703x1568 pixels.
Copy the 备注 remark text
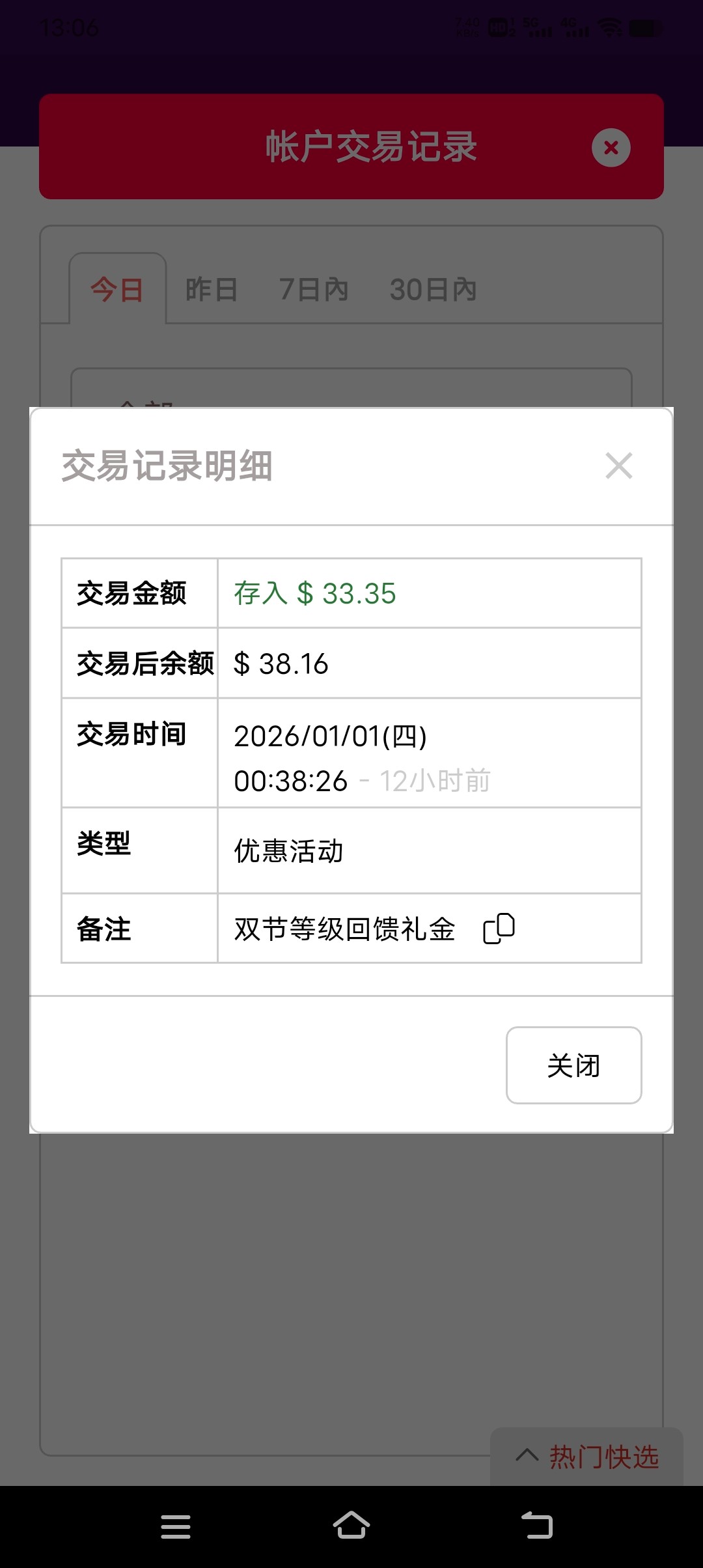499,929
